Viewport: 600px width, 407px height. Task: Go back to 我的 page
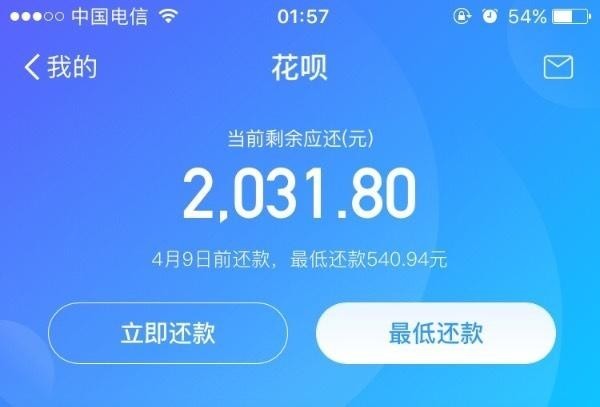click(60, 67)
